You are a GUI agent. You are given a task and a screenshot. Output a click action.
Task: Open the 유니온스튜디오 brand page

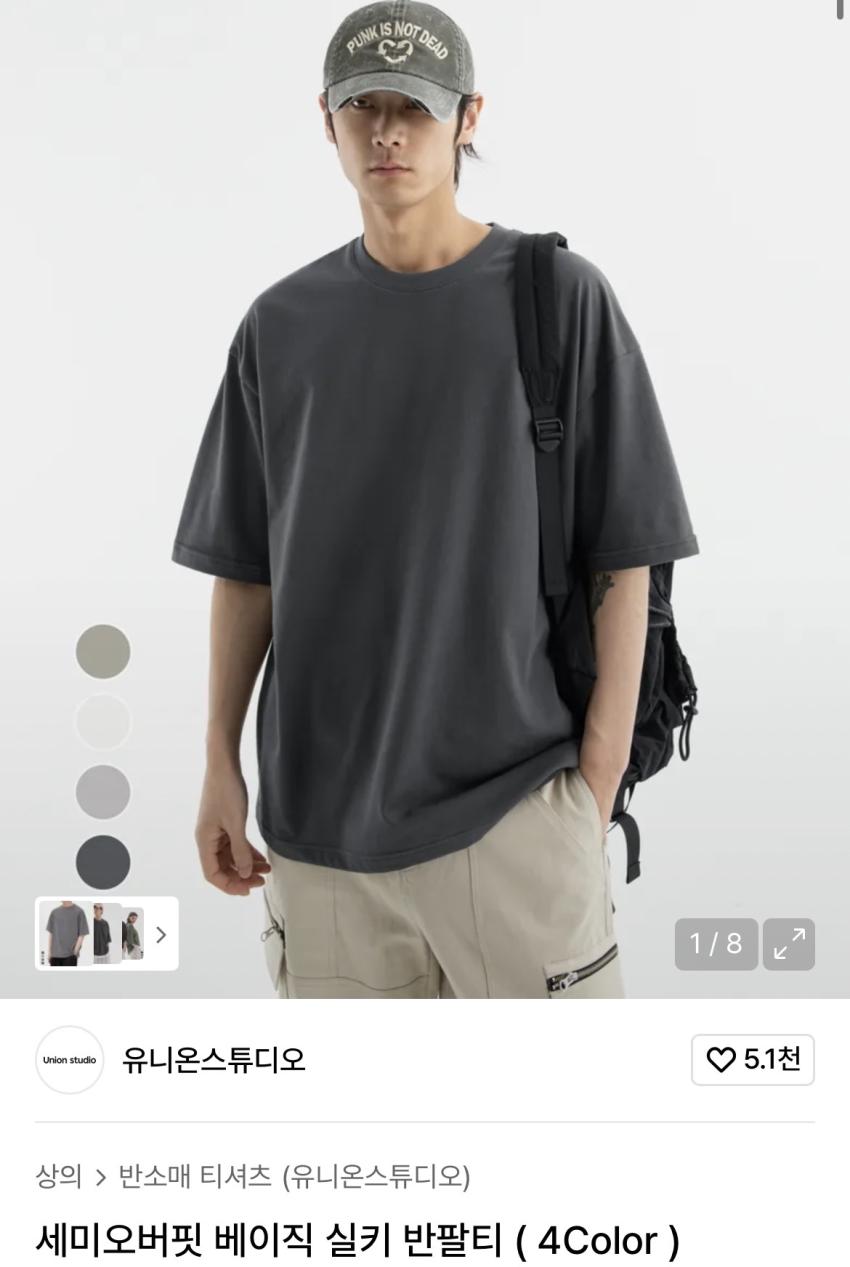213,1060
